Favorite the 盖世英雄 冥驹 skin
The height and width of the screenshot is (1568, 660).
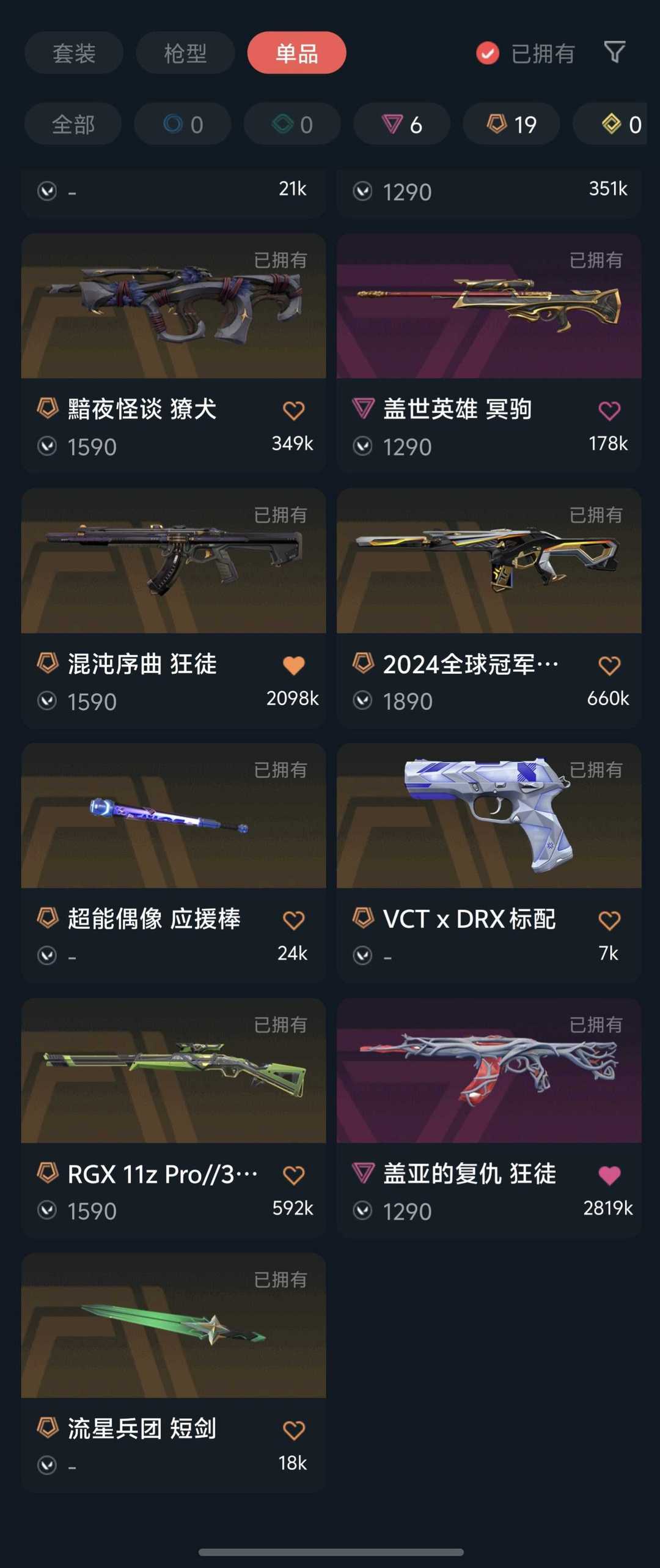click(x=609, y=410)
